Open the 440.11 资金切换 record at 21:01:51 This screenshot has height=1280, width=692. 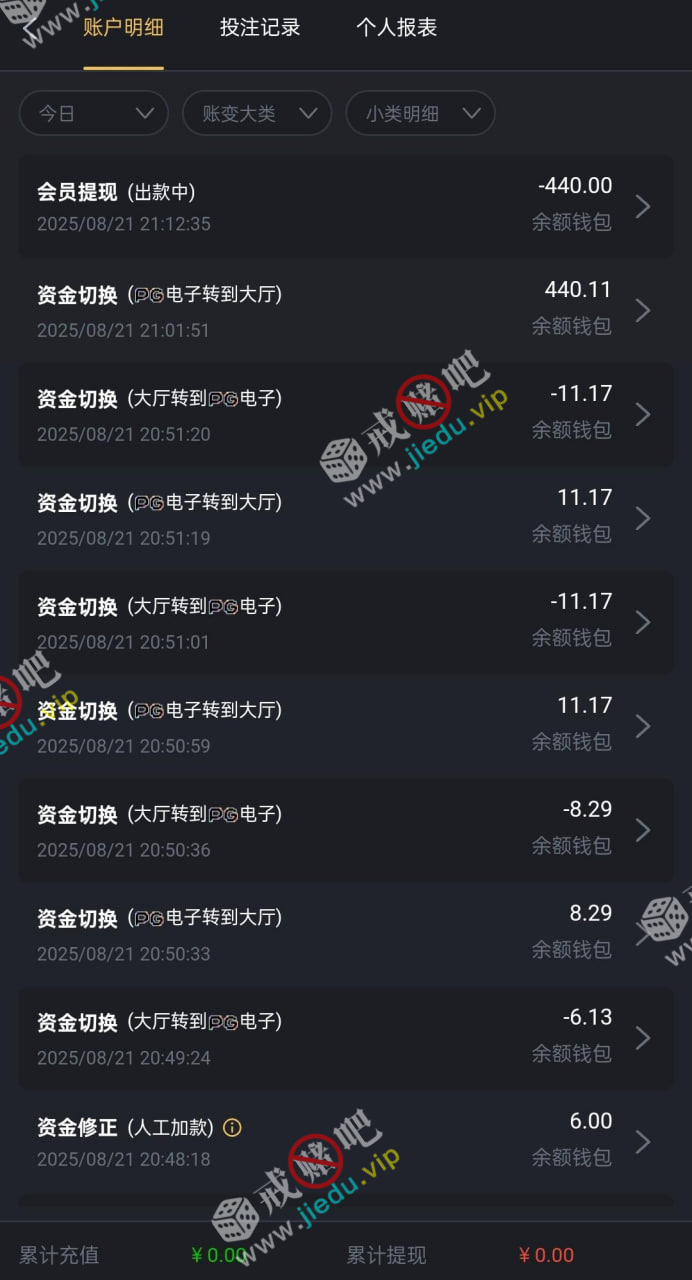345,310
